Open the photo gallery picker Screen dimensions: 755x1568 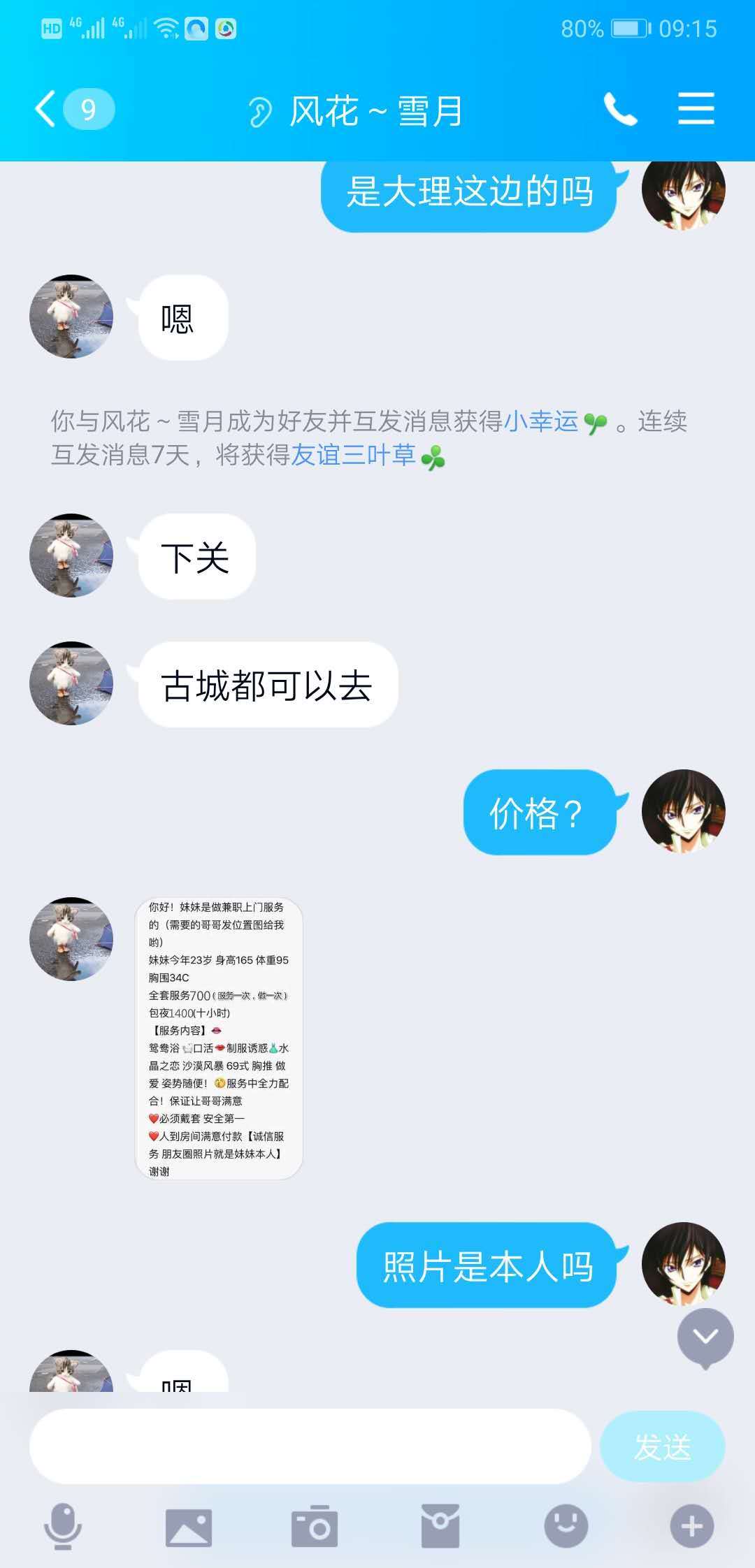(189, 1527)
